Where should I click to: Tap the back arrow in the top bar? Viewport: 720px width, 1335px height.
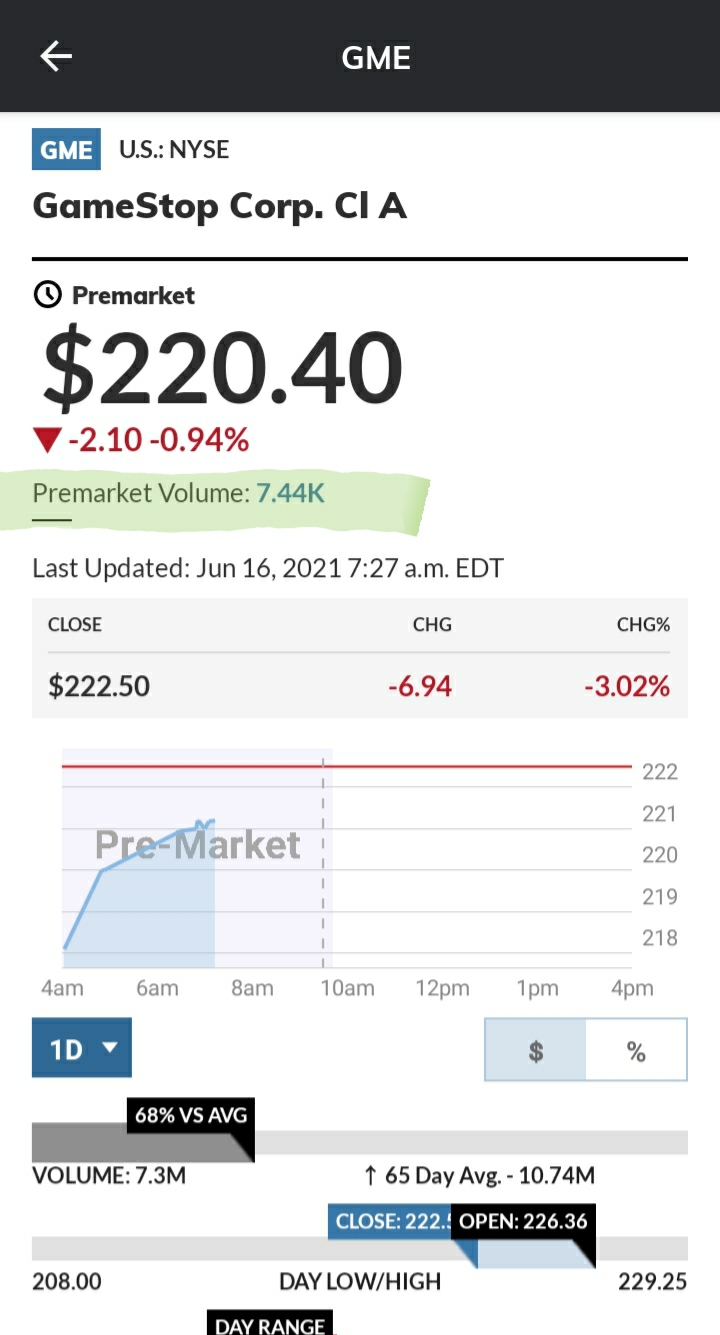pos(55,56)
